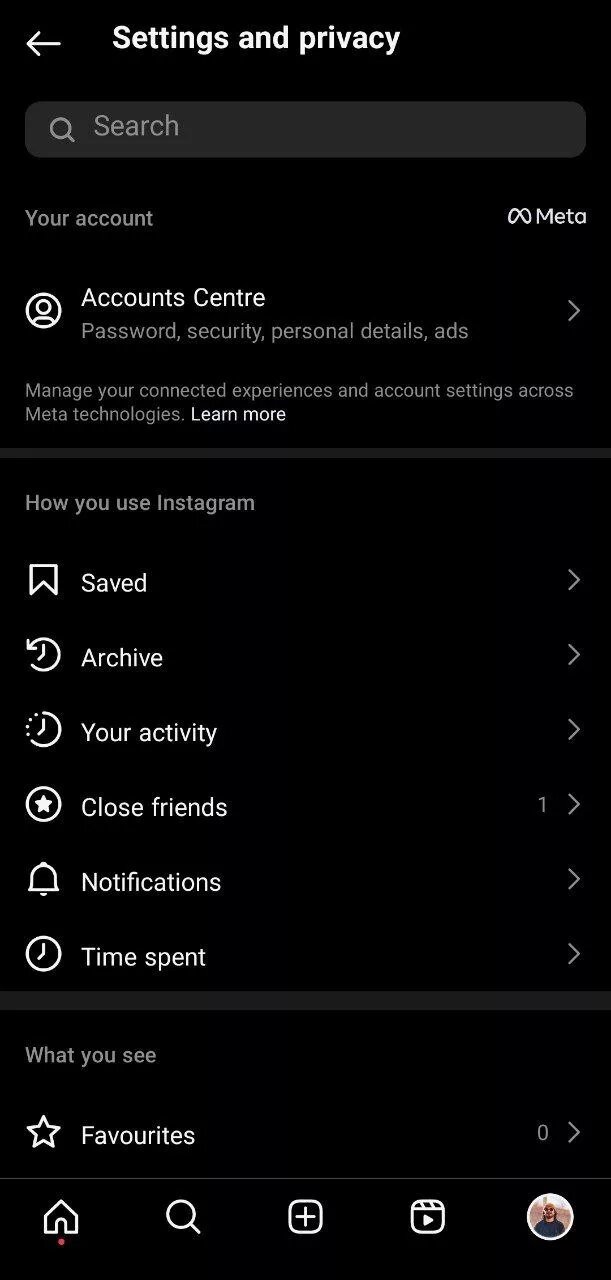Viewport: 611px width, 1280px height.
Task: Switch to the Search and explore tab
Action: click(x=183, y=1217)
